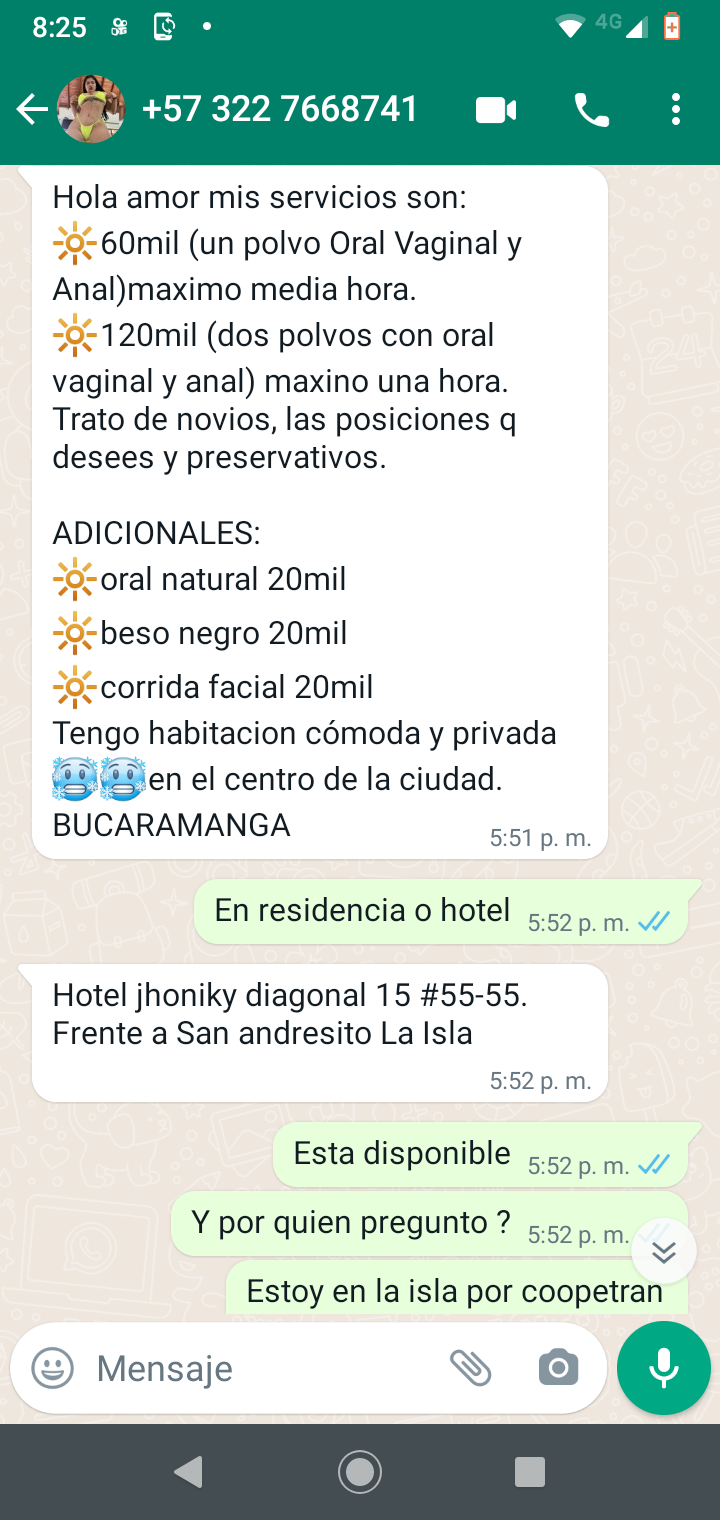
Task: Go to the home screen
Action: coord(360,1471)
